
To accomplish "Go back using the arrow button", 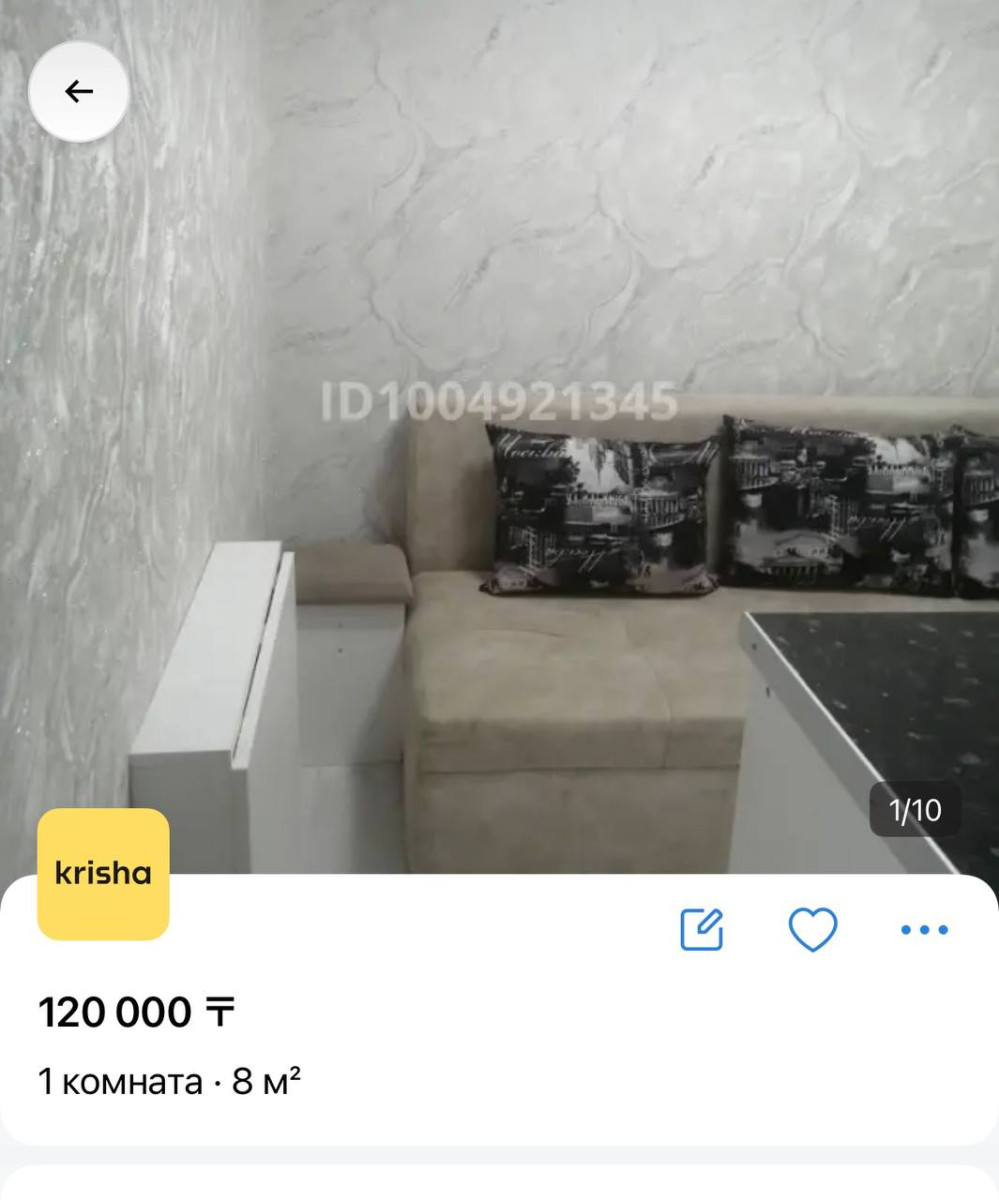I will (79, 92).
